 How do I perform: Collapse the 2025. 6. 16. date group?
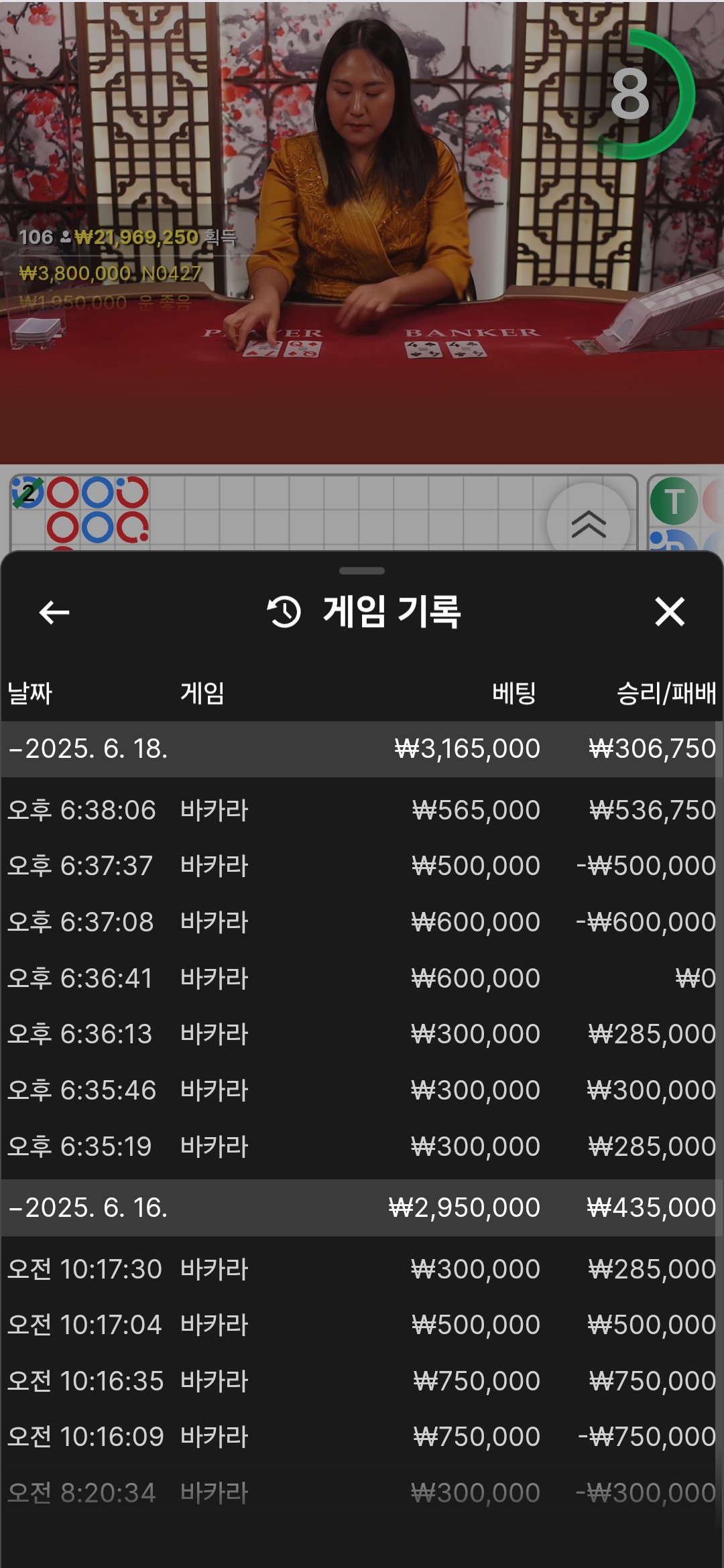87,1207
